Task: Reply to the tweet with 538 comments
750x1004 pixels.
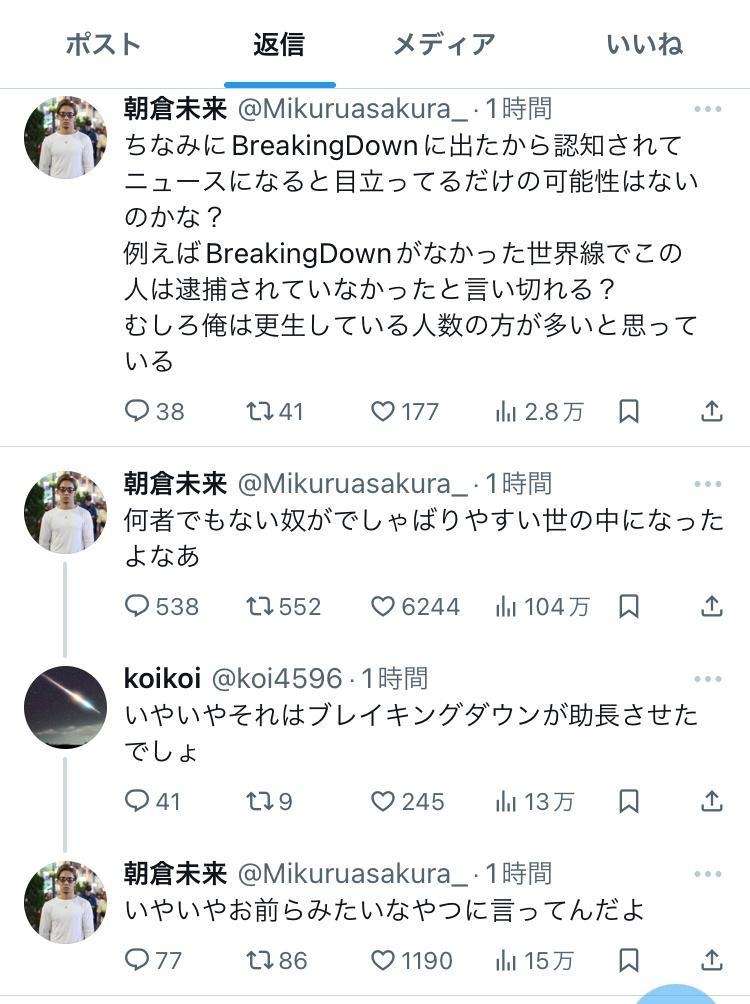Action: click(137, 606)
